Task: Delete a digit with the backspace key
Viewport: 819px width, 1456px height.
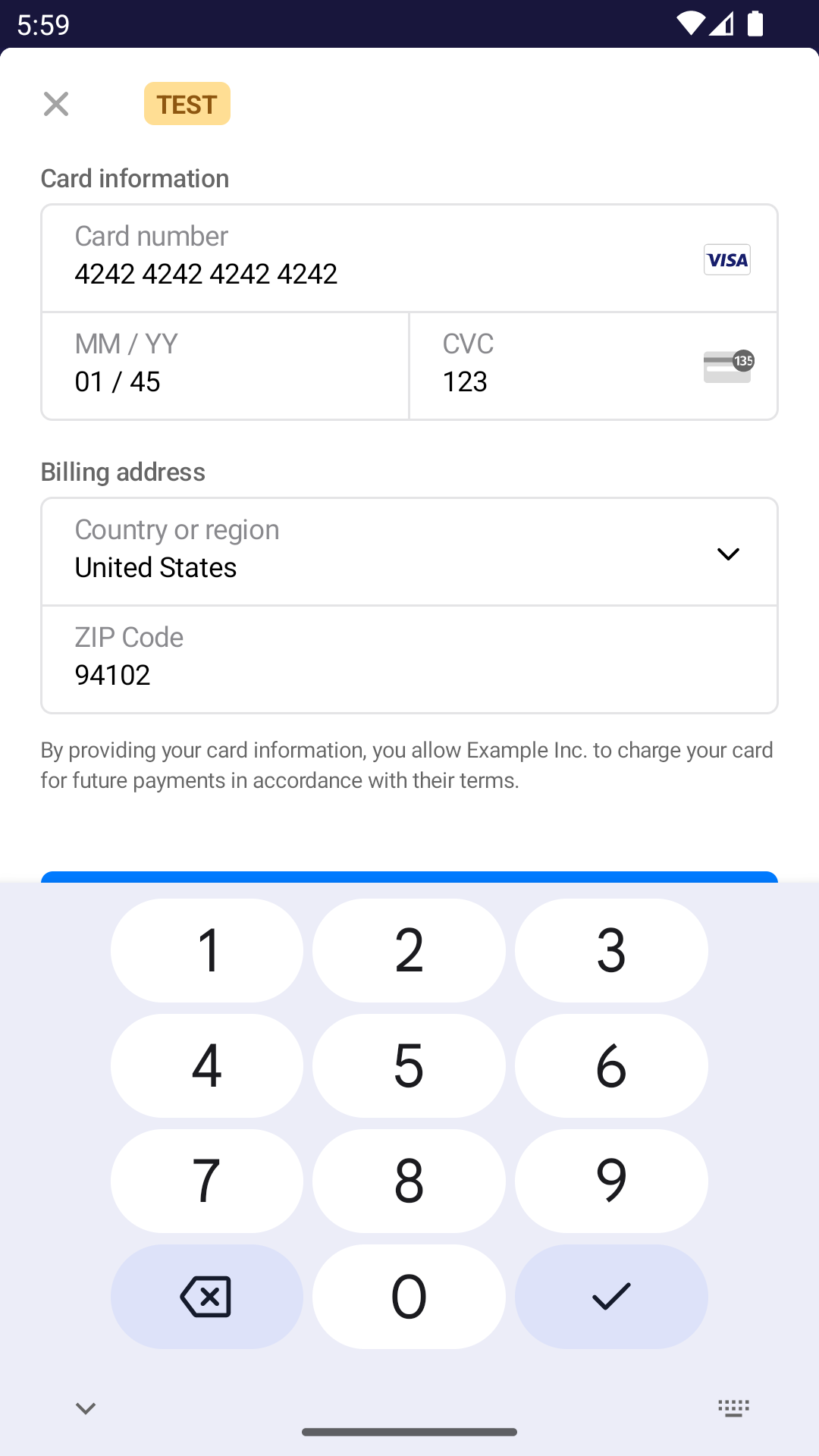Action: coord(207,1296)
